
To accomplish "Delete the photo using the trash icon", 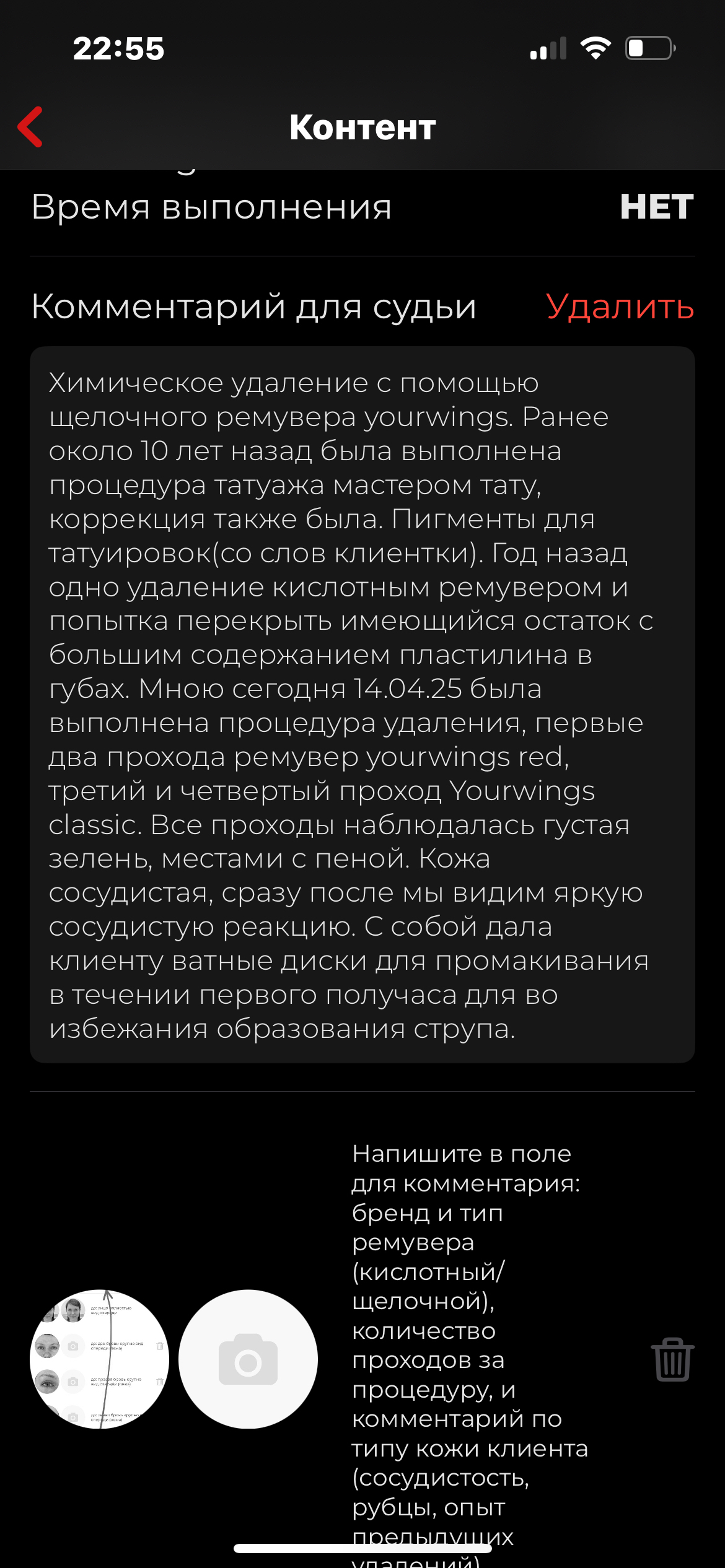I will coord(672,1359).
